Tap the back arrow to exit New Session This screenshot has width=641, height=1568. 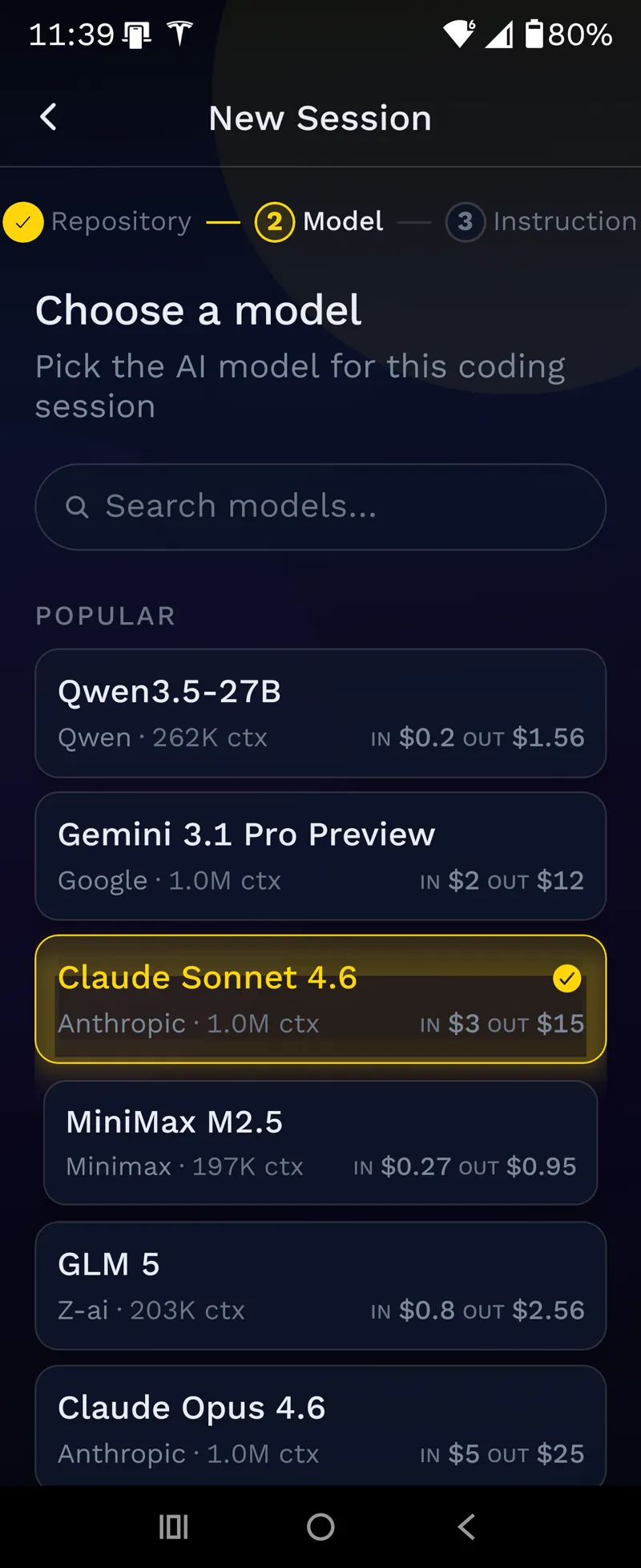pos(48,117)
